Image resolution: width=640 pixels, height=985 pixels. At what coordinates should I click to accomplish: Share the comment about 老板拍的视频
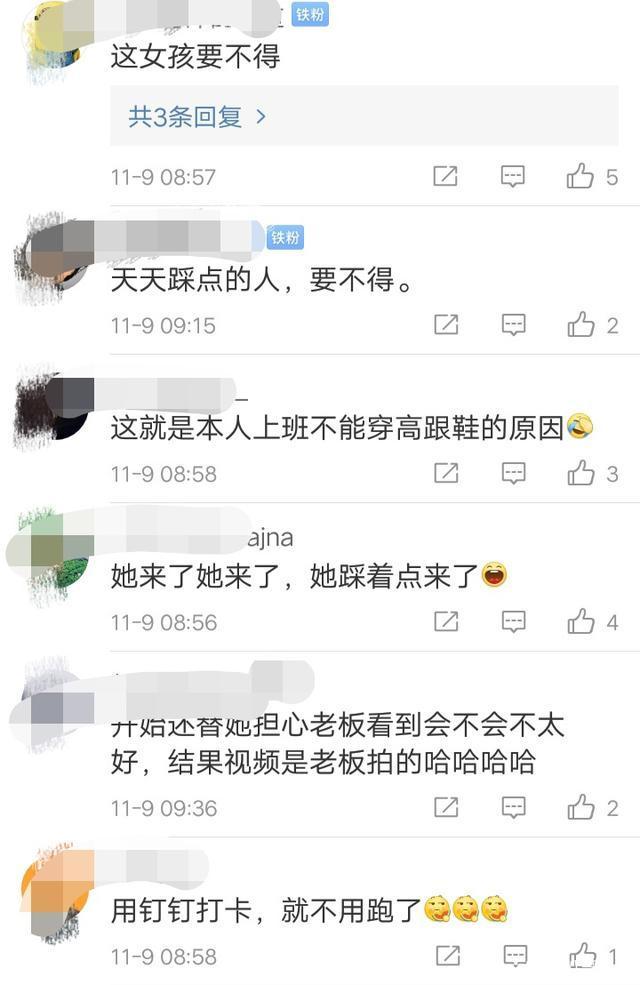click(x=445, y=807)
